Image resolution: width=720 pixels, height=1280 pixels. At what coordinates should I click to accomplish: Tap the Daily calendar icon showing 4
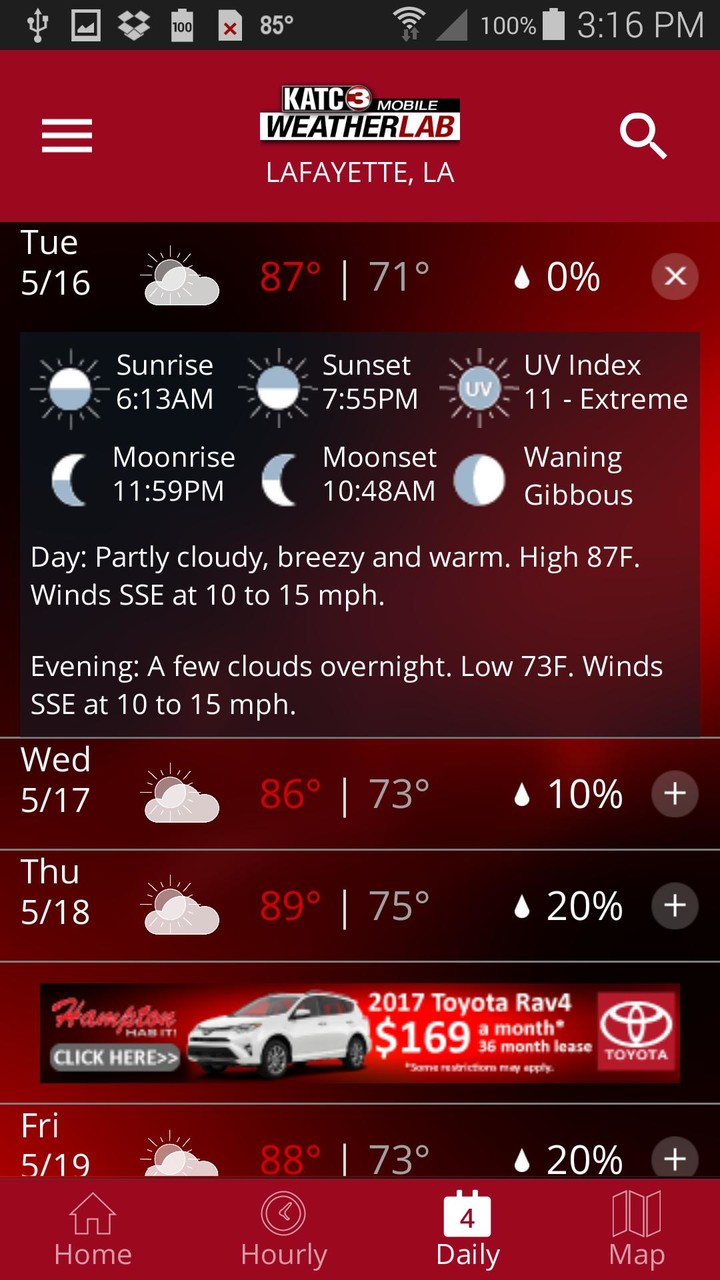tap(466, 1210)
